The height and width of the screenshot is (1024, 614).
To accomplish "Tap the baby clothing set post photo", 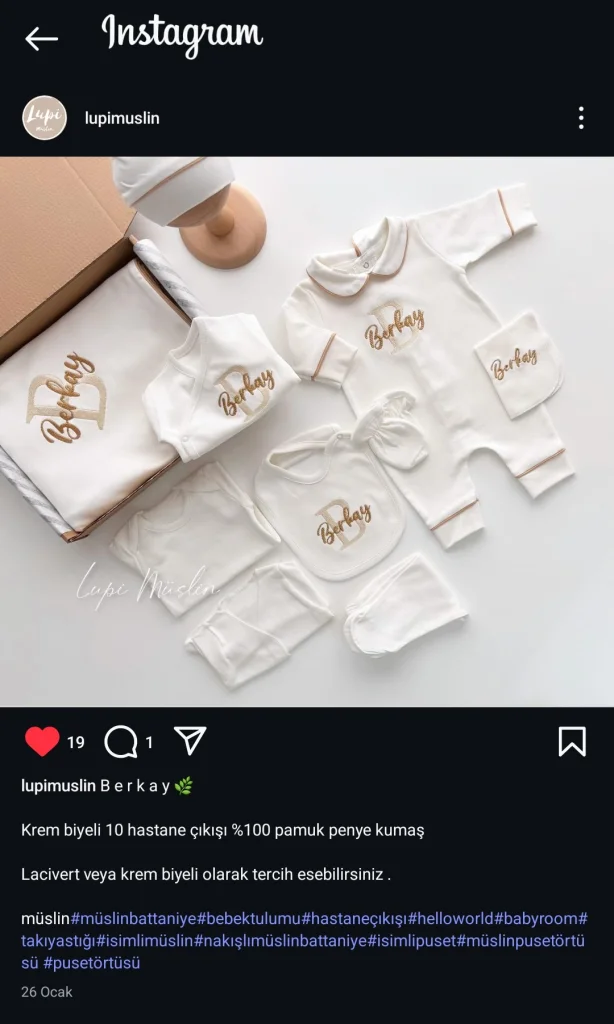I will coord(307,432).
